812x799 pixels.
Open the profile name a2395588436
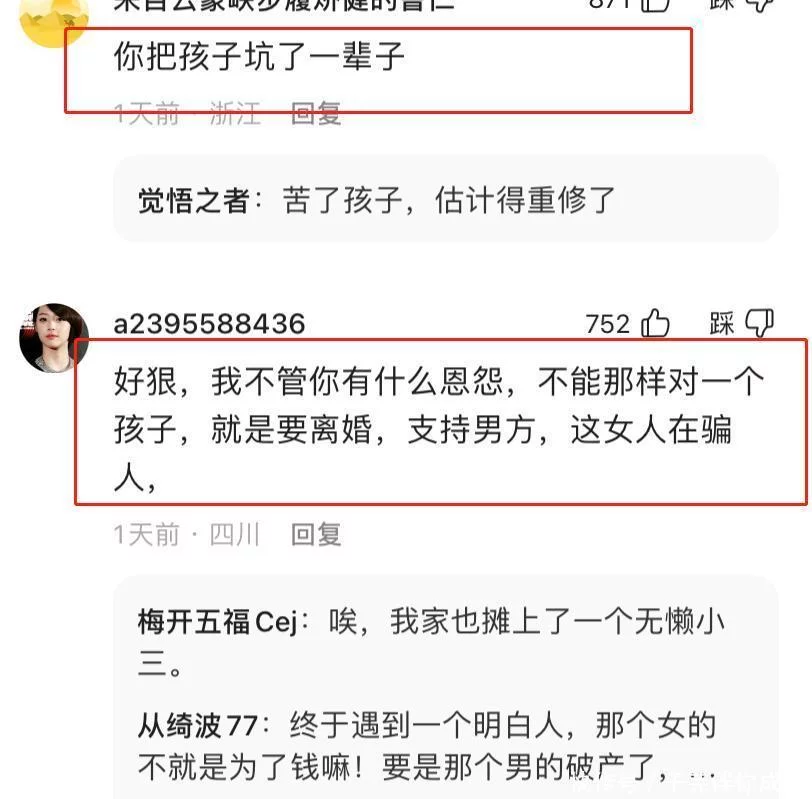209,324
